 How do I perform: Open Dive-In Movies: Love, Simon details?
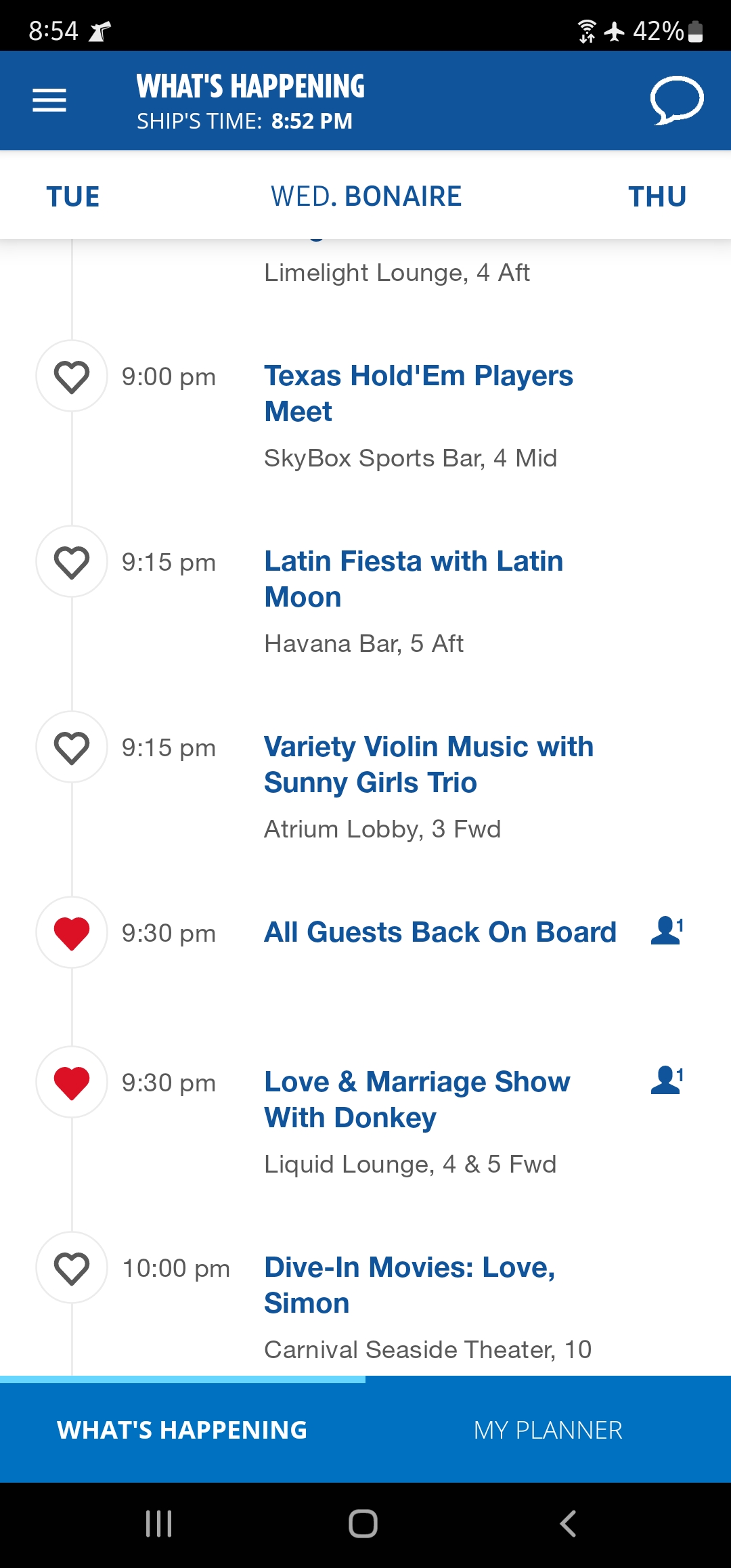click(x=409, y=1285)
